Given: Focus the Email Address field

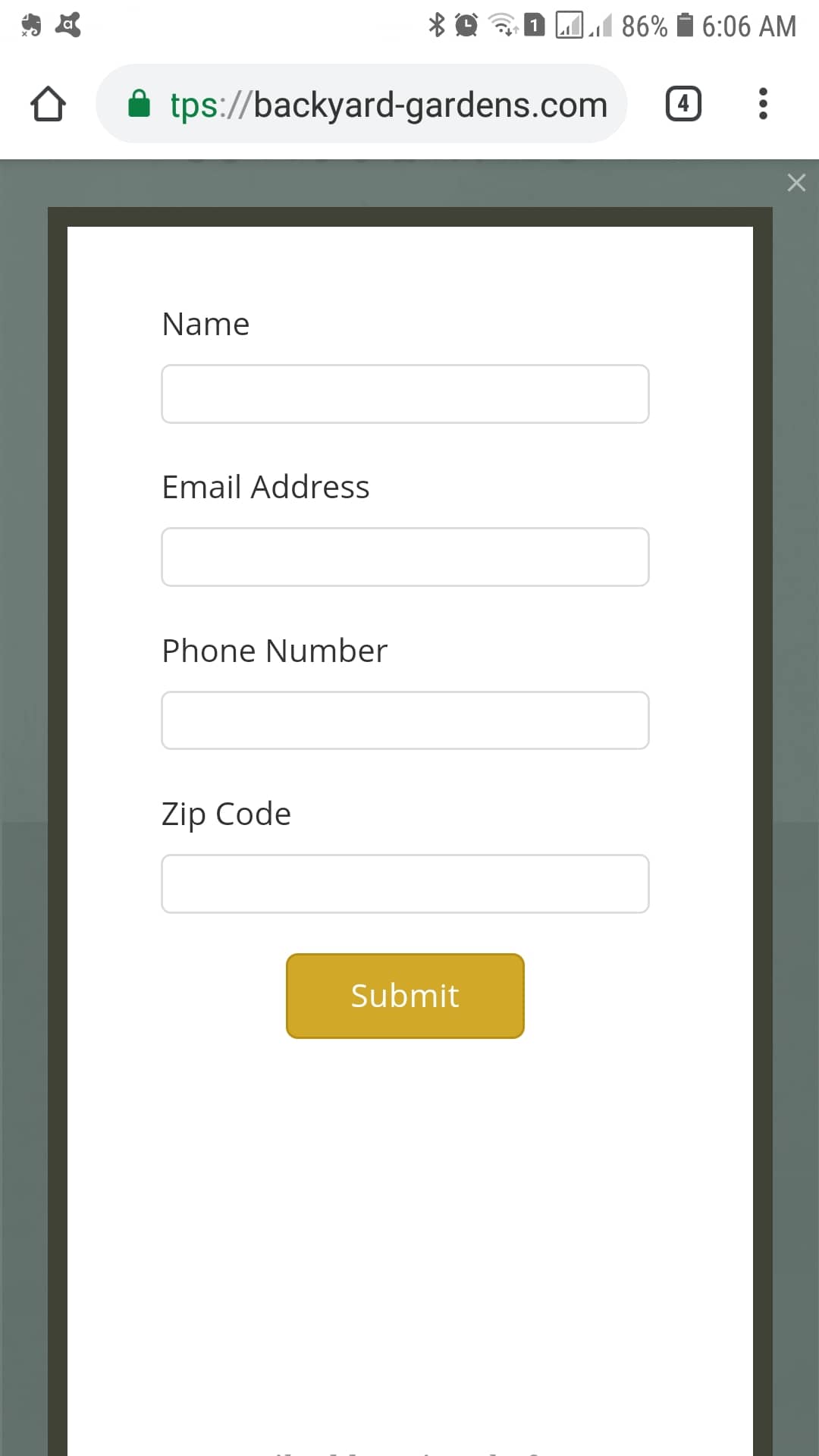Looking at the screenshot, I should tap(405, 557).
